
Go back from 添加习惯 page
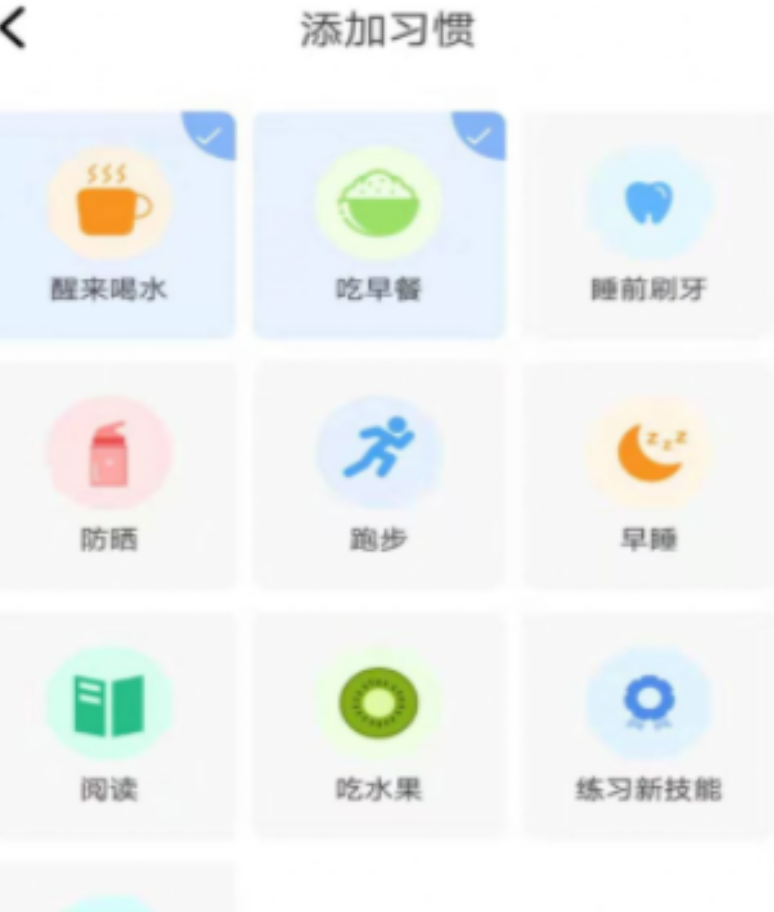(x=14, y=30)
